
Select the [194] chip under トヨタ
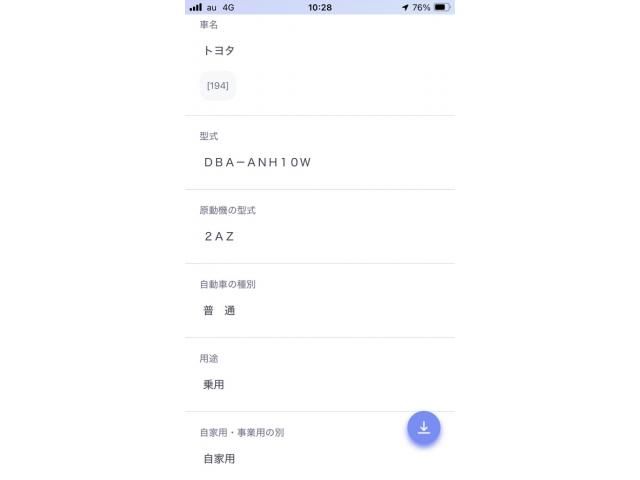click(218, 86)
